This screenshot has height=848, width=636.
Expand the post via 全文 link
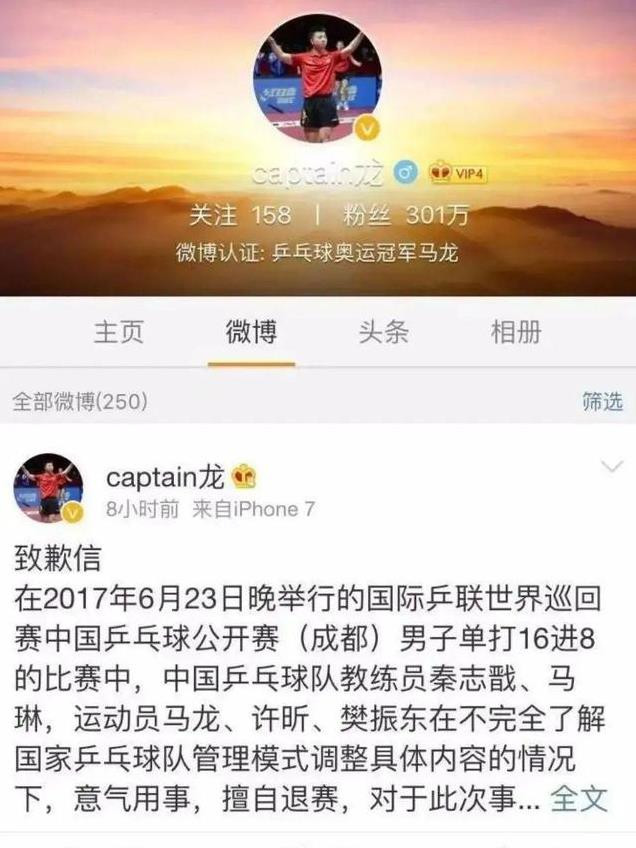pyautogui.click(x=579, y=798)
